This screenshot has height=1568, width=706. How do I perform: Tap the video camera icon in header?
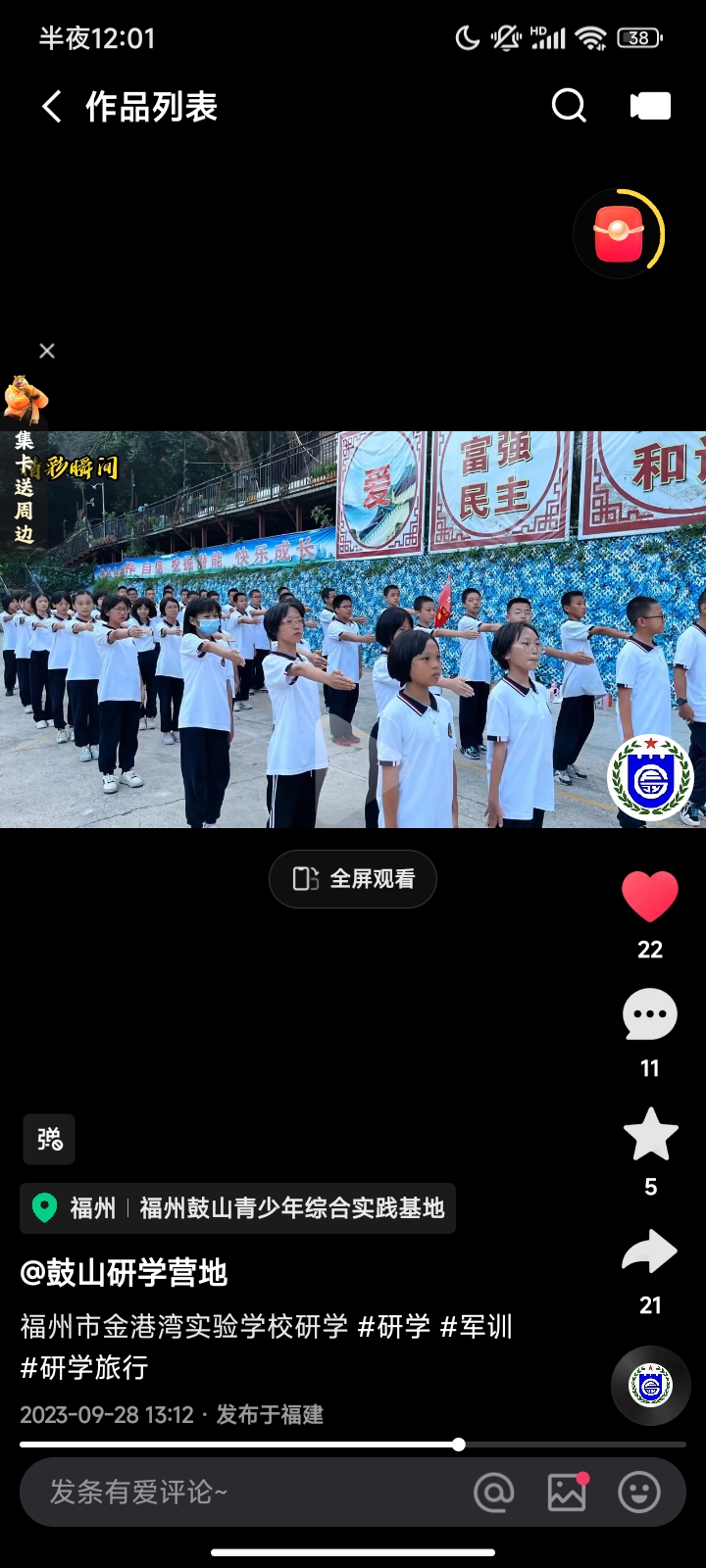click(x=650, y=106)
